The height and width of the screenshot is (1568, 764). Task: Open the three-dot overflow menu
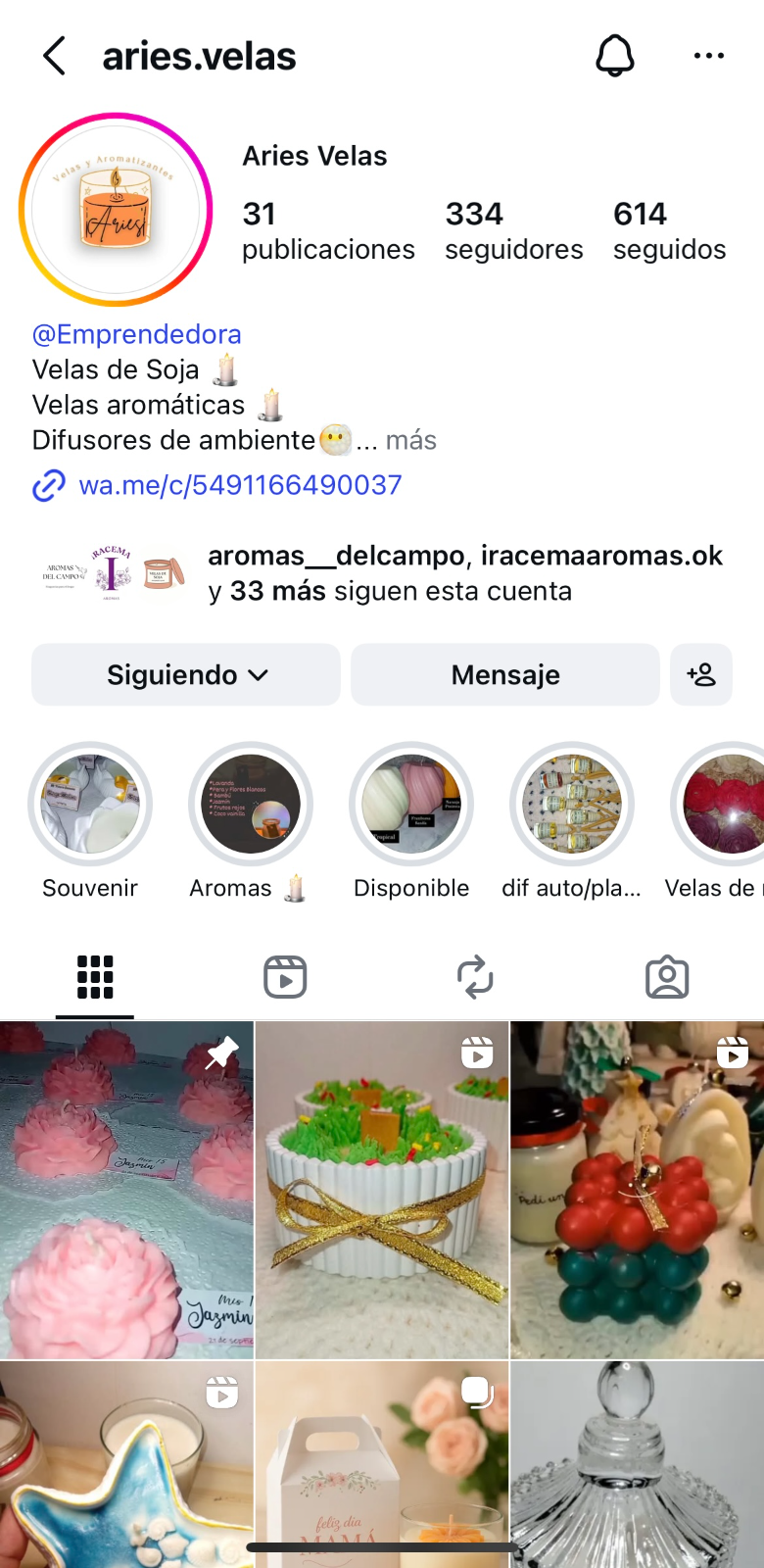[x=708, y=56]
